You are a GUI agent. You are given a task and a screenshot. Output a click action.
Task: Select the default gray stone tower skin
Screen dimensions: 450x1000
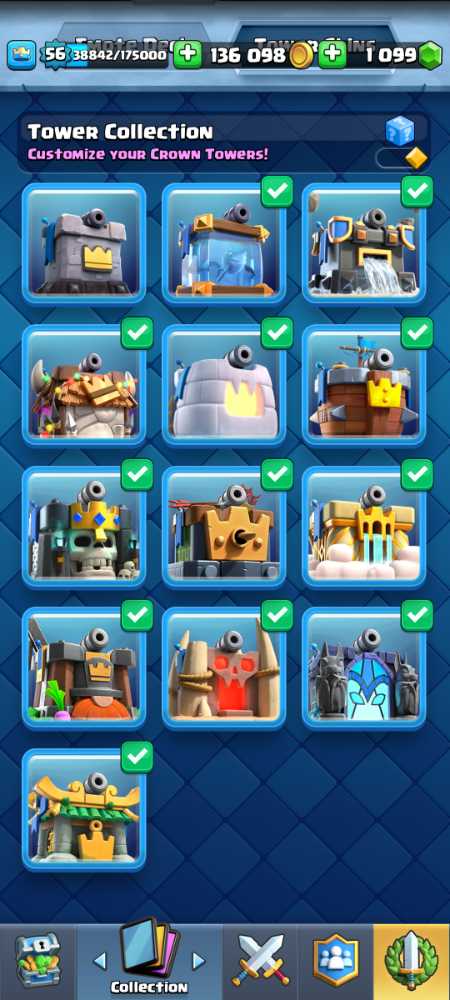84,243
